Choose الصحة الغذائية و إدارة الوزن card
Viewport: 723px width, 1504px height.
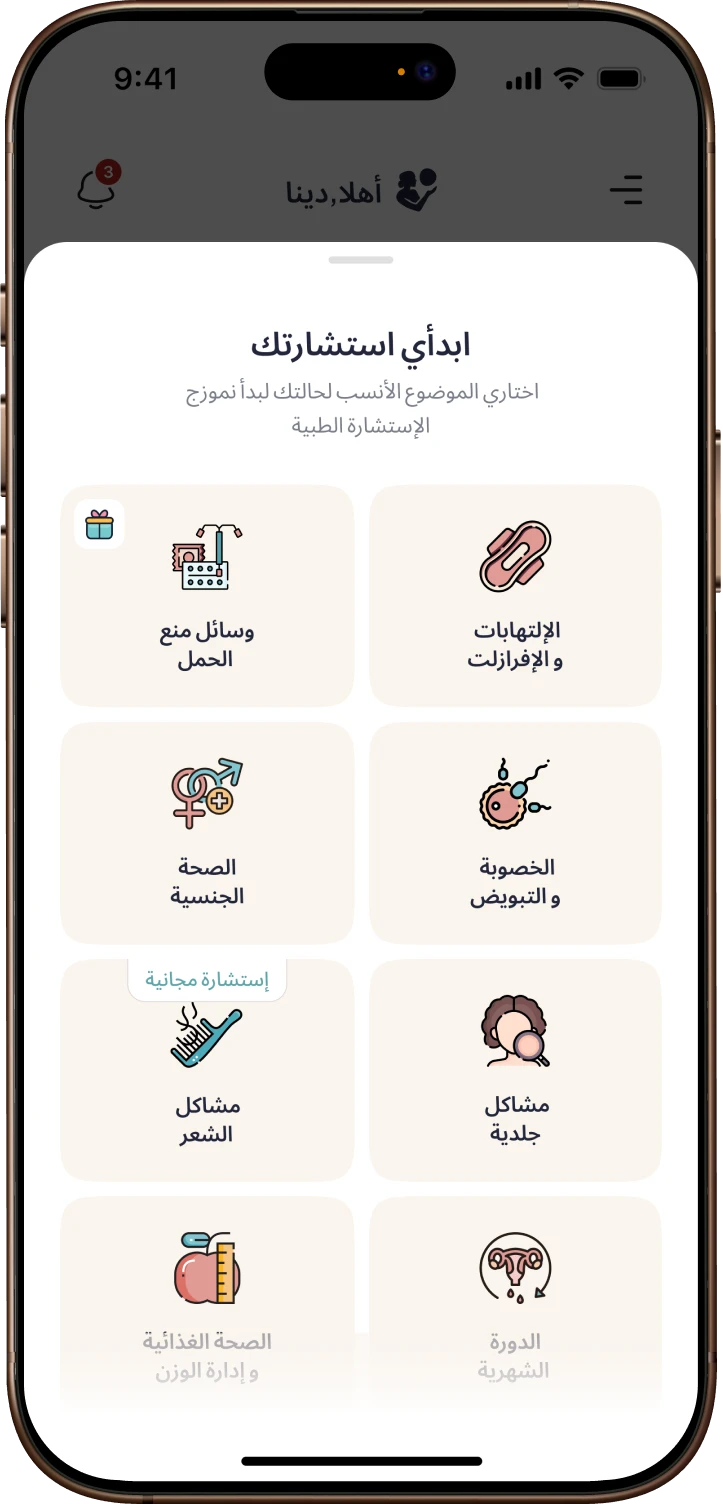coord(207,1300)
